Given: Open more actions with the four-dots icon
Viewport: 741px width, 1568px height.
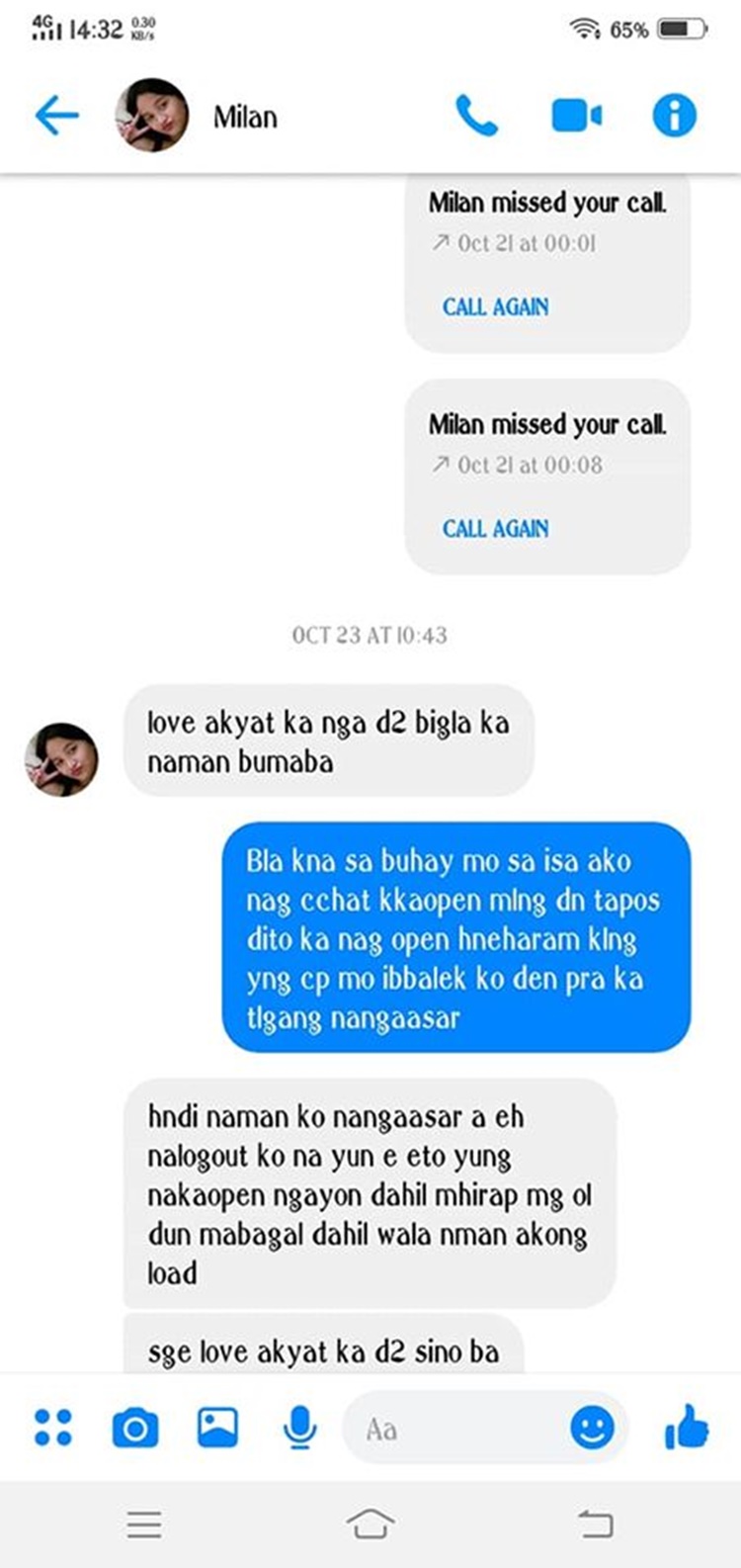Looking at the screenshot, I should [x=53, y=1428].
